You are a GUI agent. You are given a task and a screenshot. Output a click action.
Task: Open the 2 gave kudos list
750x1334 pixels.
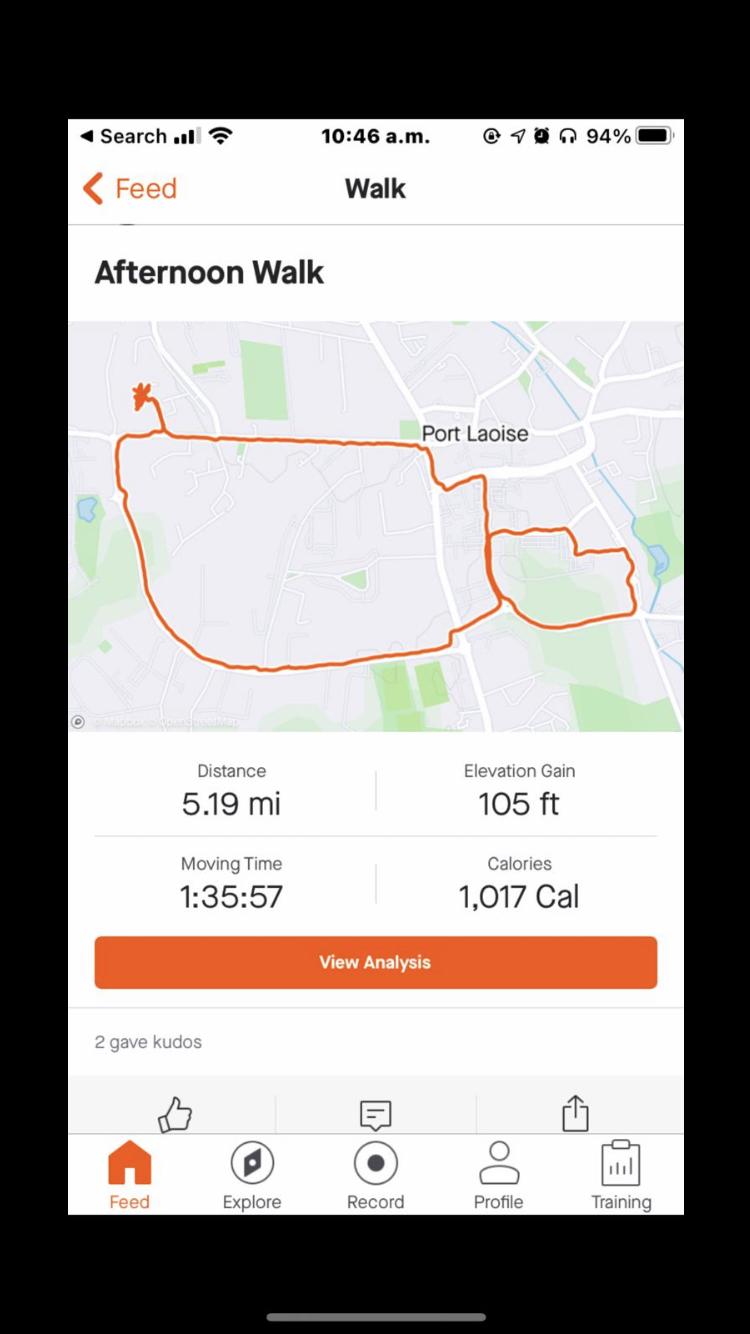coord(148,1042)
